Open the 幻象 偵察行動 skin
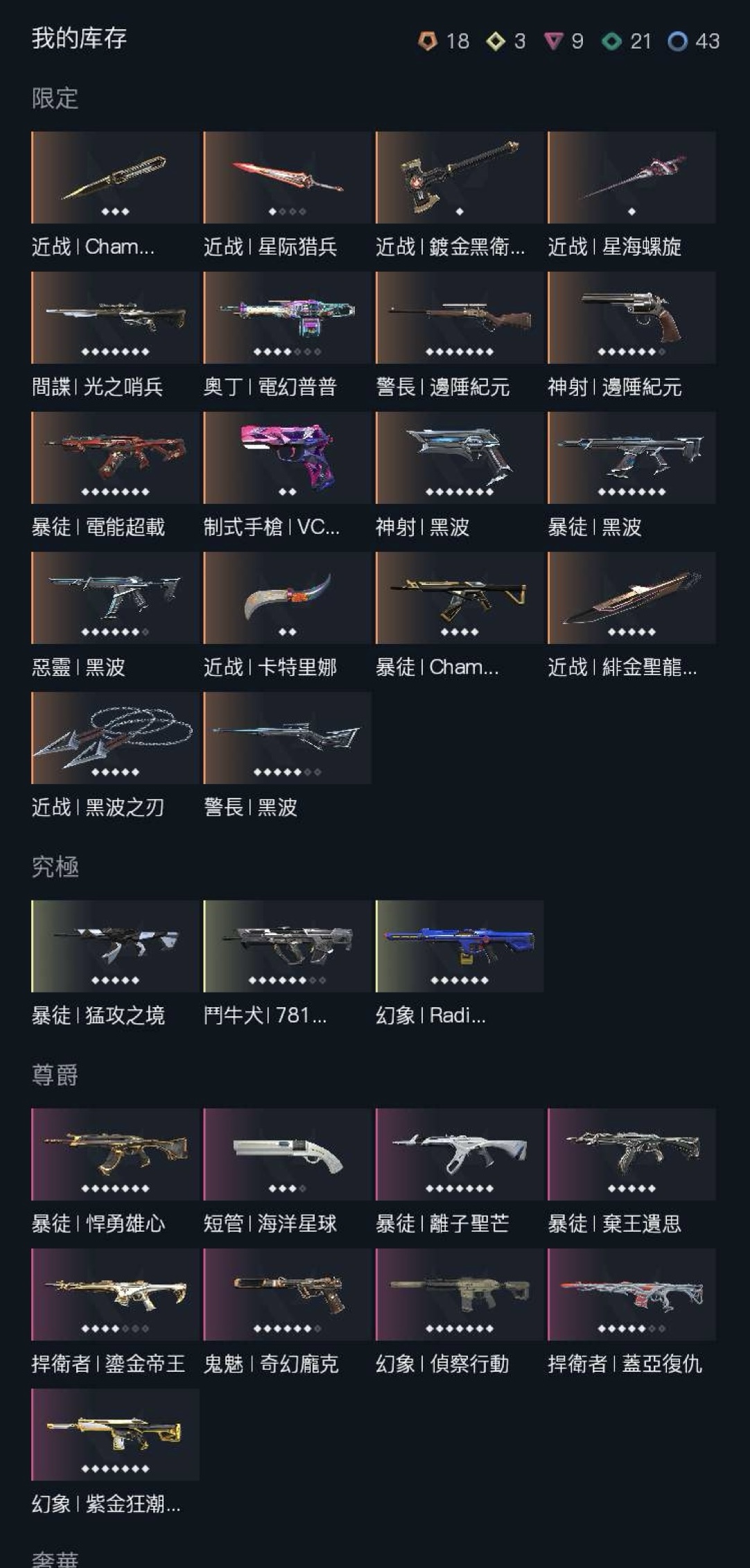The height and width of the screenshot is (1568, 750). [460, 1294]
